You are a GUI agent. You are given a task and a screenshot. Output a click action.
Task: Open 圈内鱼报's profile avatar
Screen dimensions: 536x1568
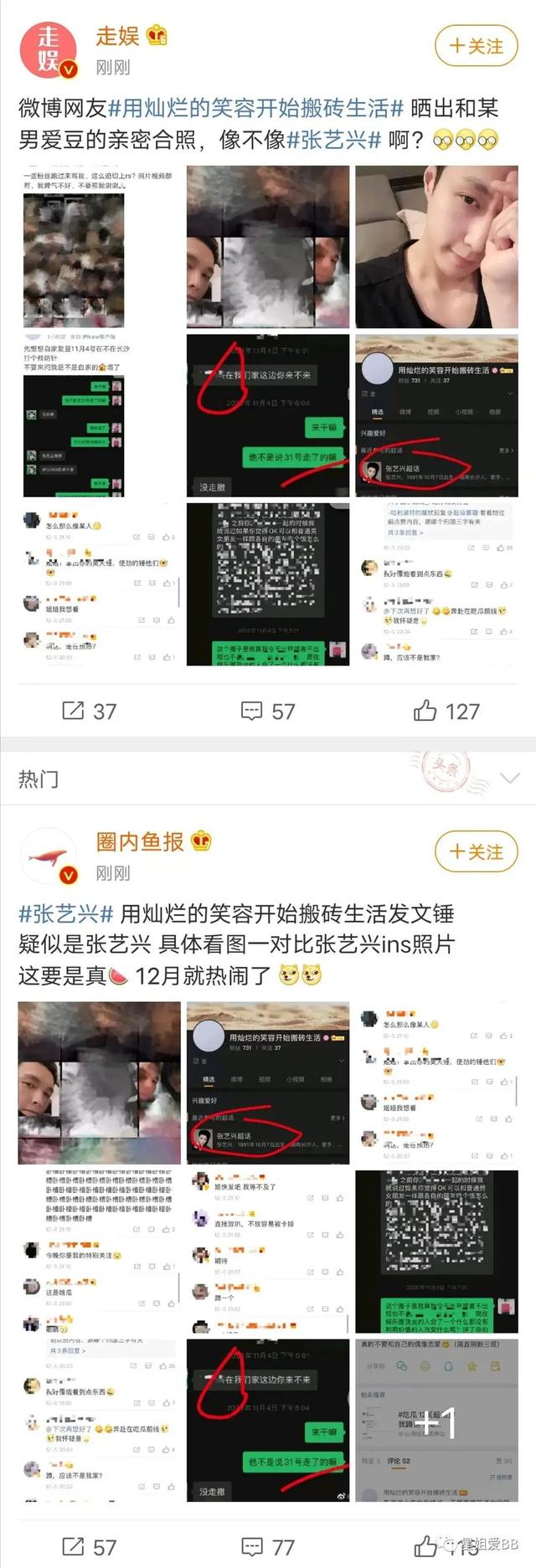[x=49, y=856]
